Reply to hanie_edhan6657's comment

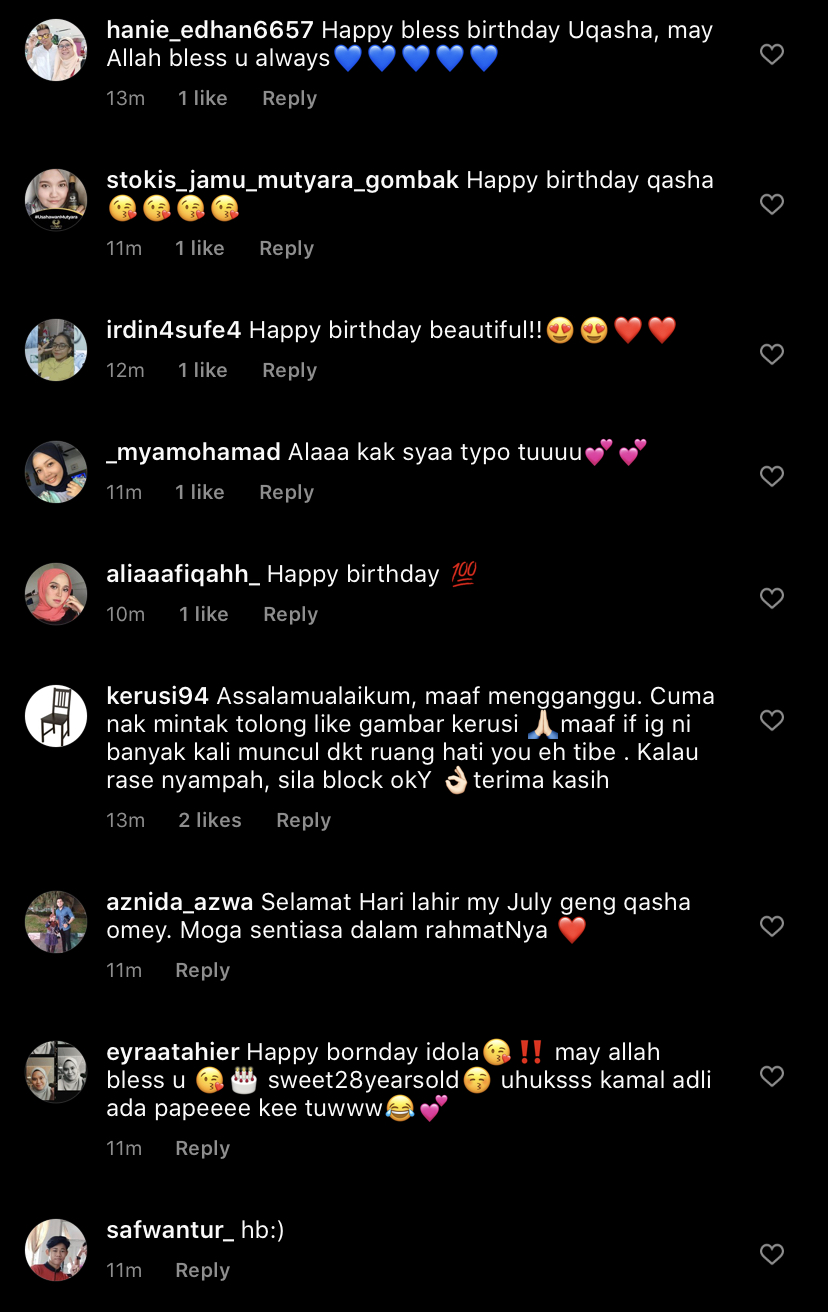pyautogui.click(x=289, y=98)
